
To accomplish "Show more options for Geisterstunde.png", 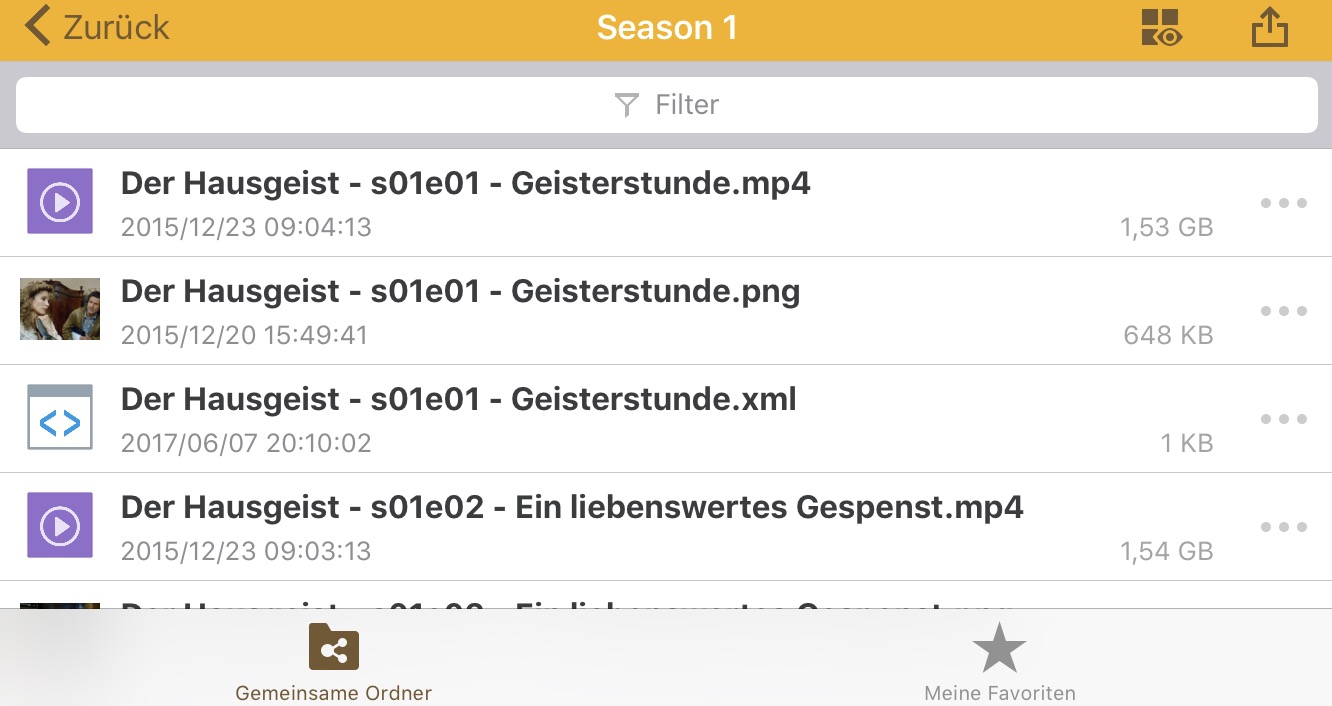I will (1283, 311).
